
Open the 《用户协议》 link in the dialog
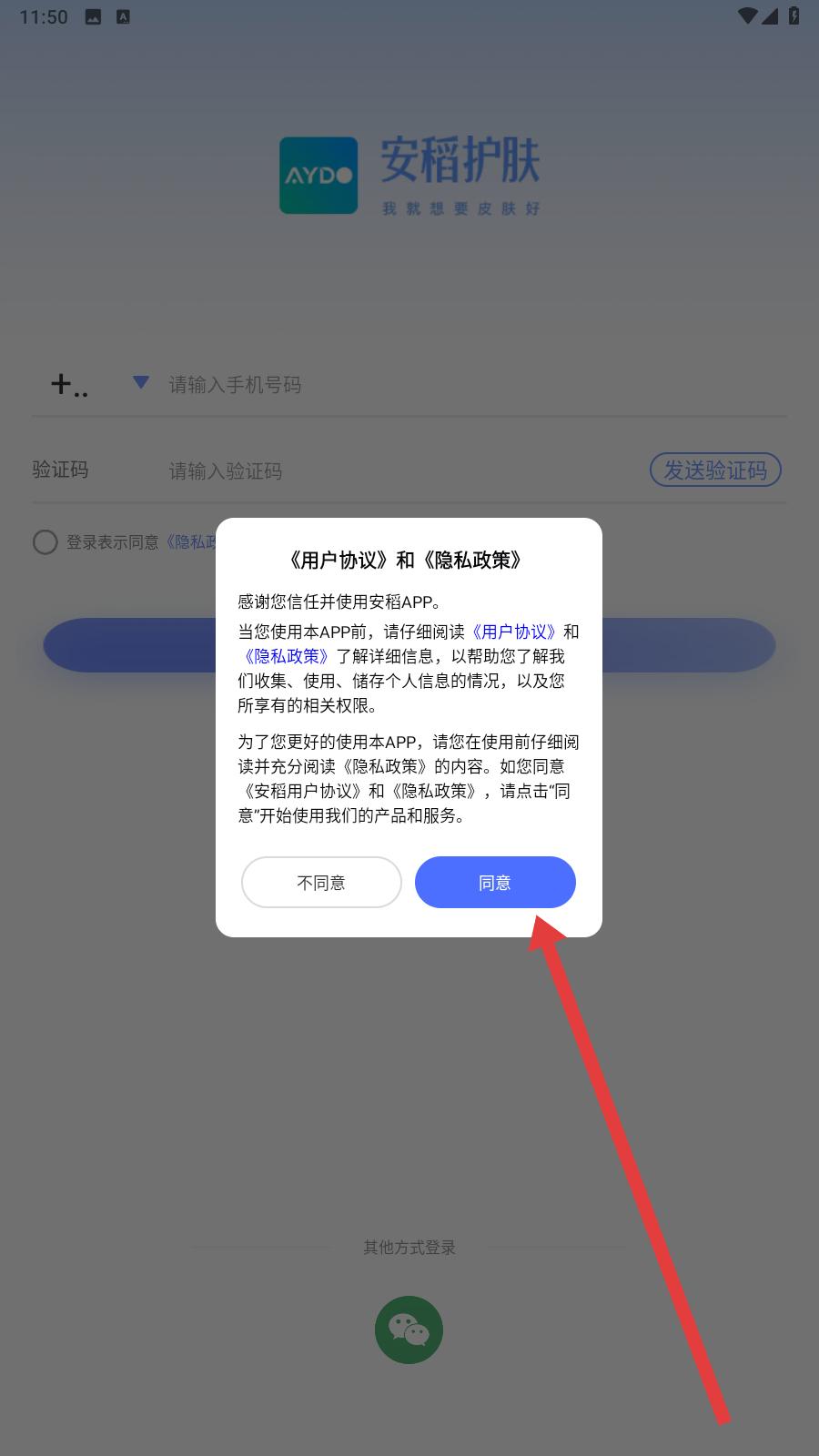click(514, 632)
